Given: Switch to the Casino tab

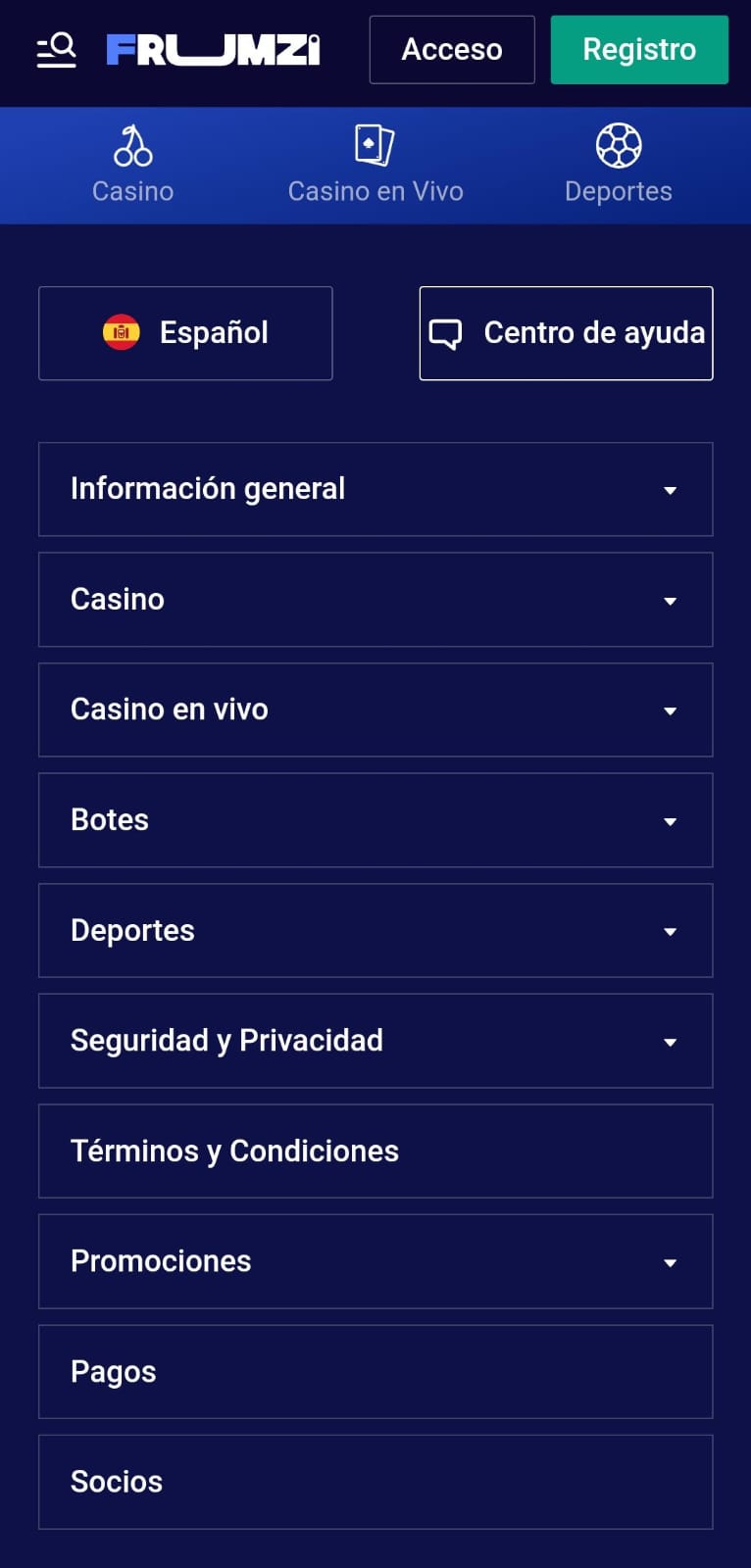Looking at the screenshot, I should pyautogui.click(x=132, y=165).
